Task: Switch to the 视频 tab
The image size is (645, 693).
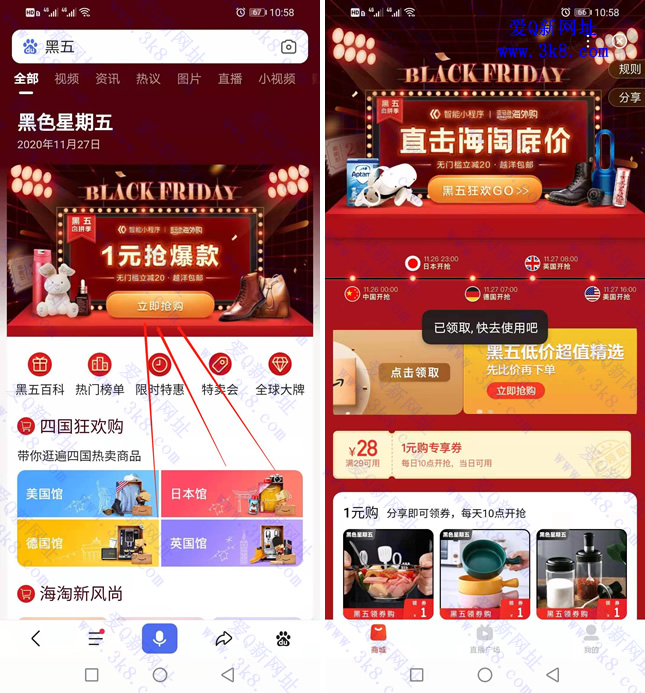Action: (x=67, y=79)
